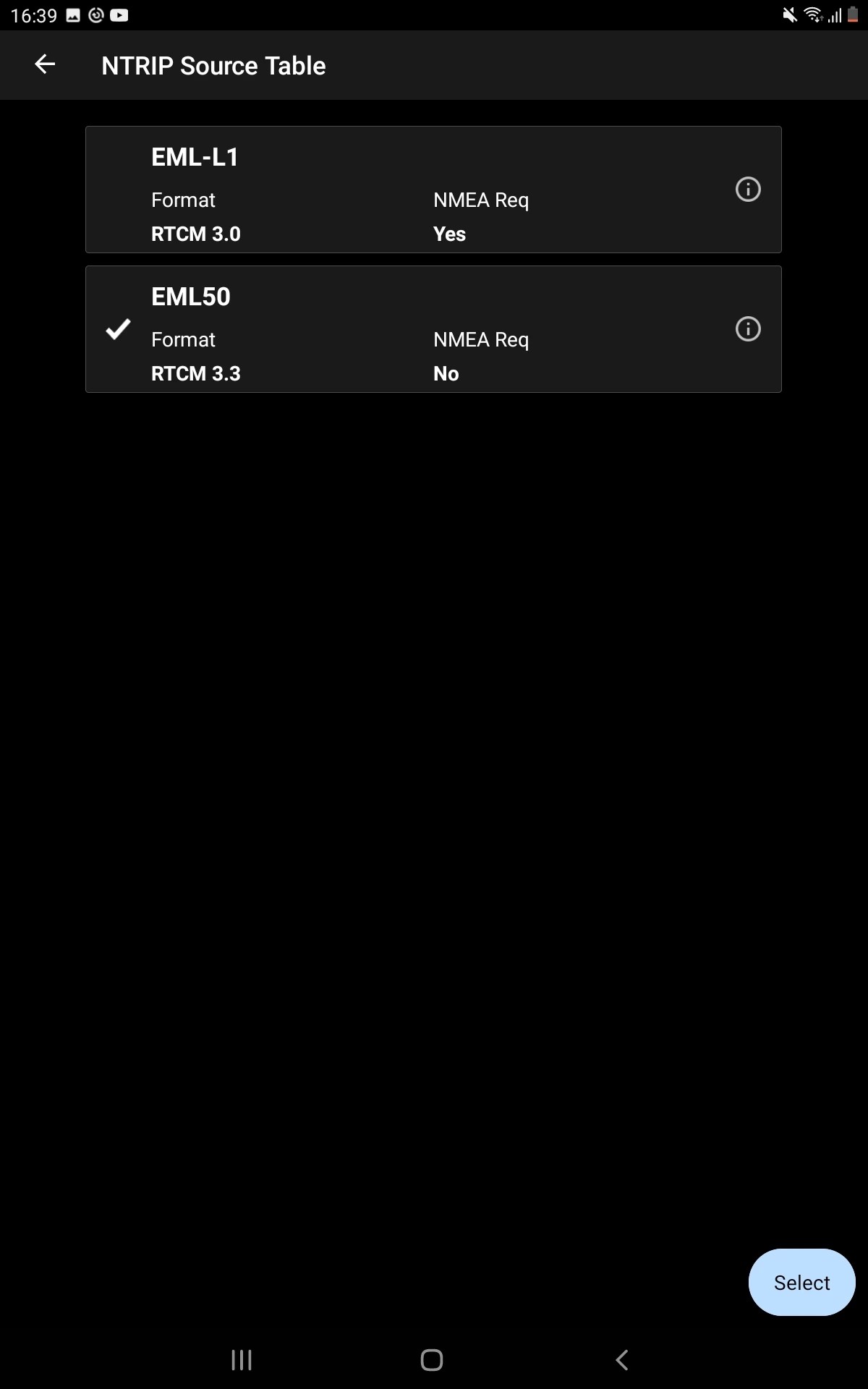Image resolution: width=868 pixels, height=1389 pixels.
Task: Open the recent apps navigation button
Action: [241, 1360]
